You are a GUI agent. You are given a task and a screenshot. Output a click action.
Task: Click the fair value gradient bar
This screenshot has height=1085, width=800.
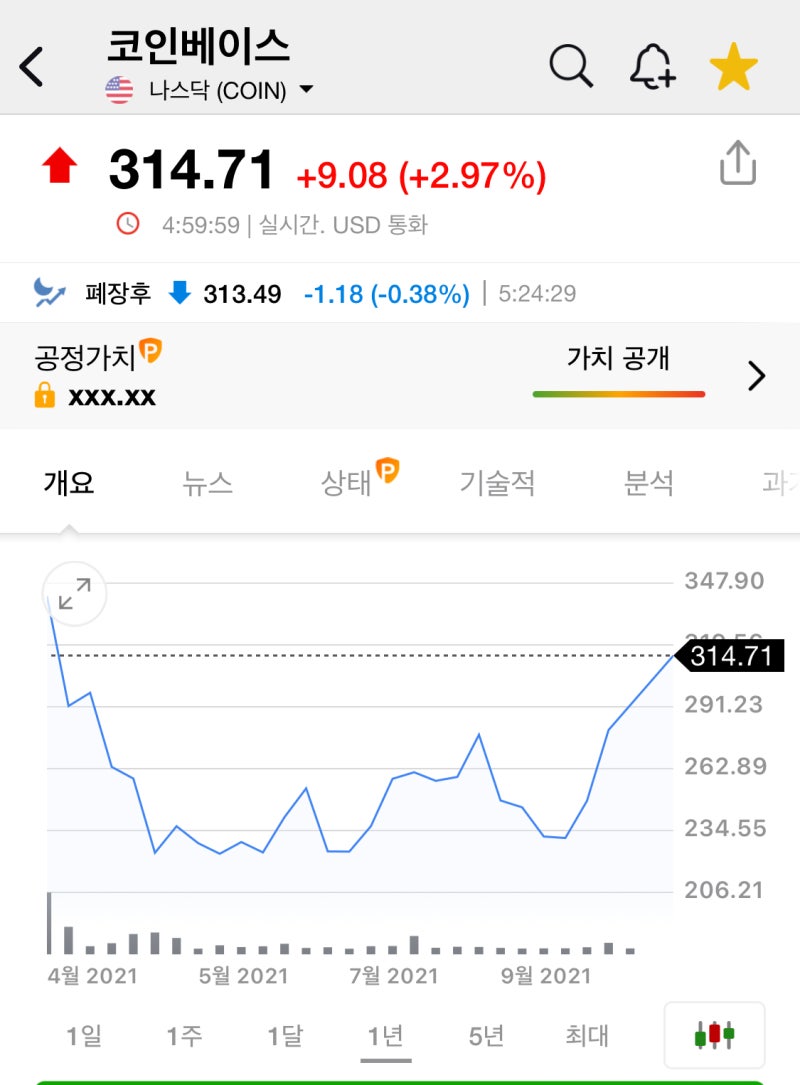coord(616,396)
